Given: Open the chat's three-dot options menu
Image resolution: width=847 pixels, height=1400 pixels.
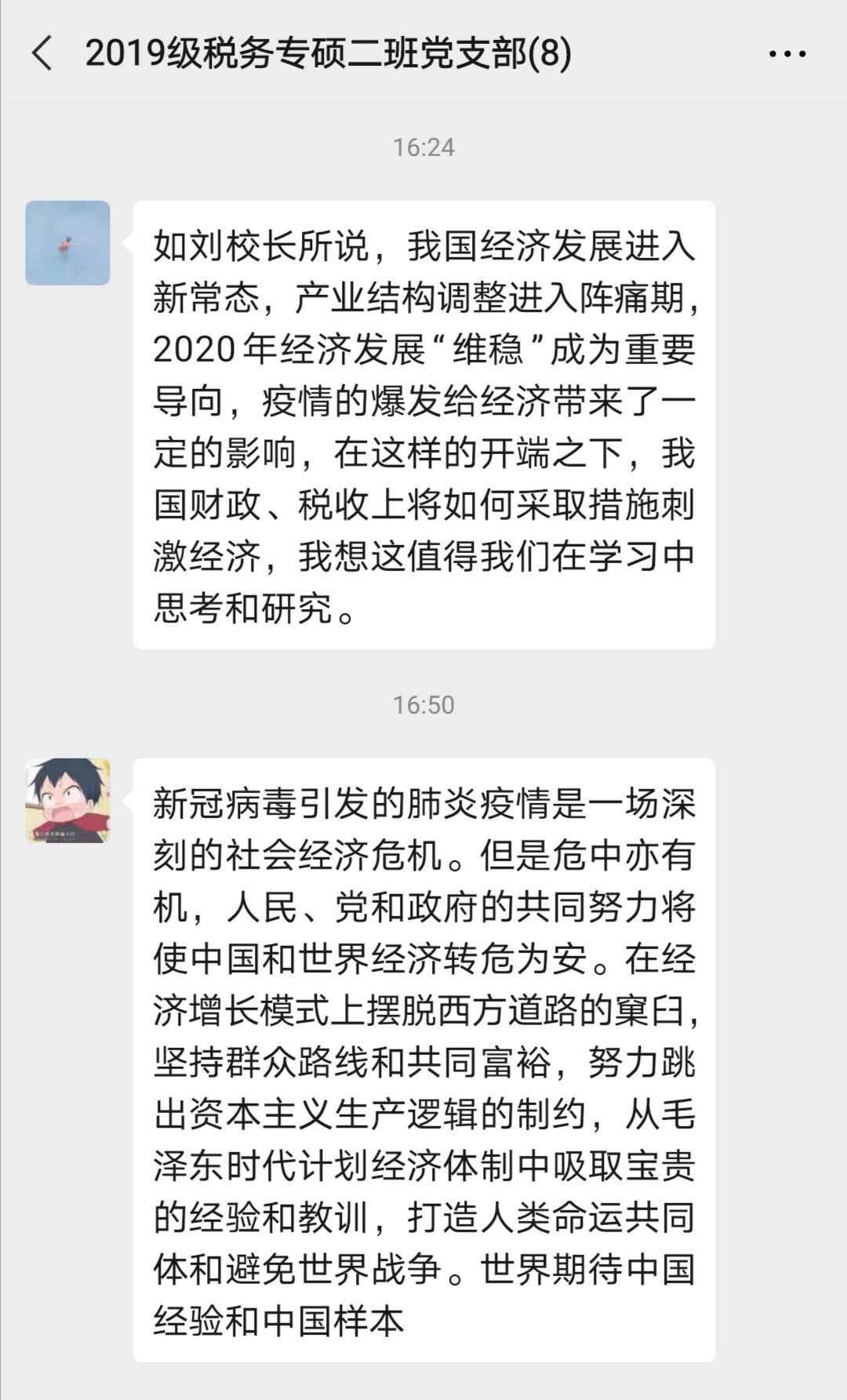Looking at the screenshot, I should 787,54.
